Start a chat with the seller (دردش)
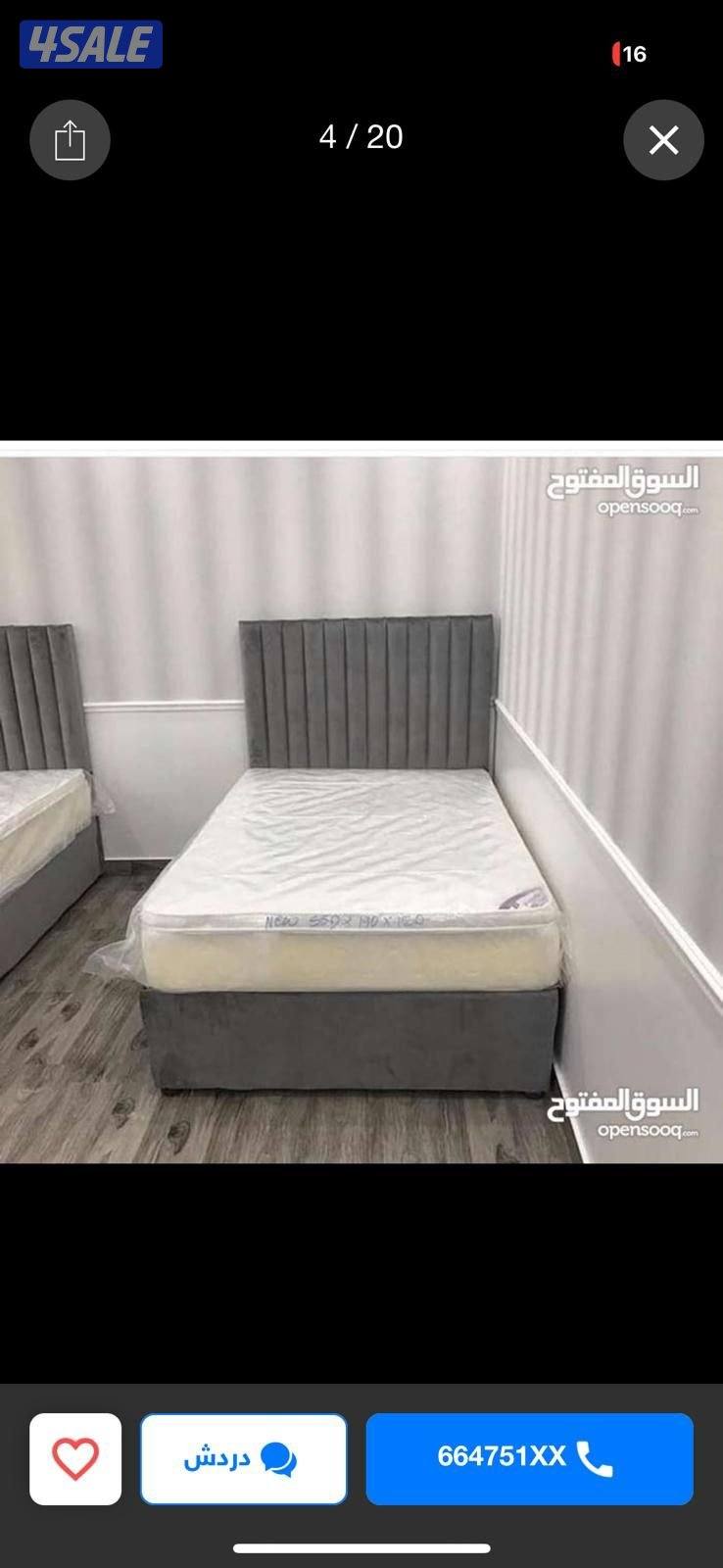The height and width of the screenshot is (1568, 723). (x=243, y=1458)
